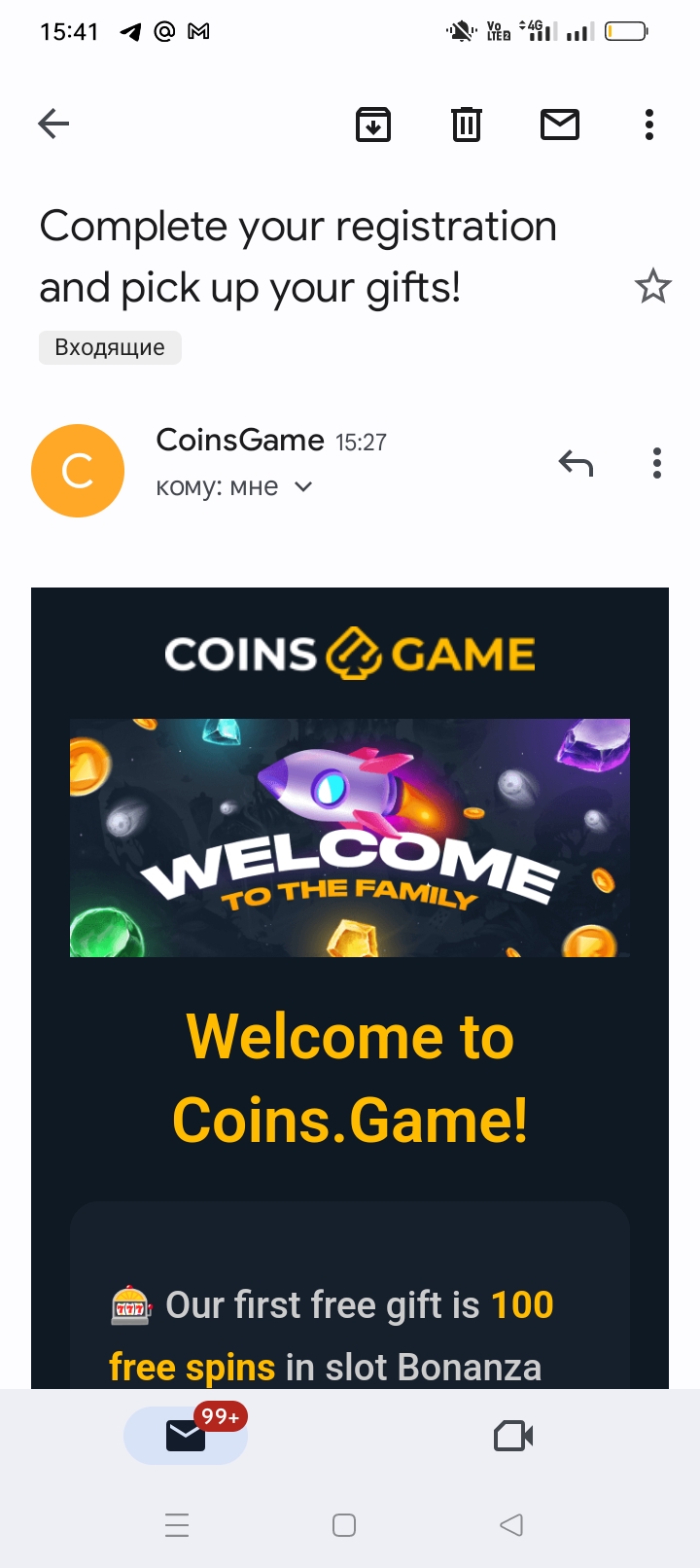The image size is (700, 1568).
Task: Open the system recent apps menu
Action: coord(177,1525)
